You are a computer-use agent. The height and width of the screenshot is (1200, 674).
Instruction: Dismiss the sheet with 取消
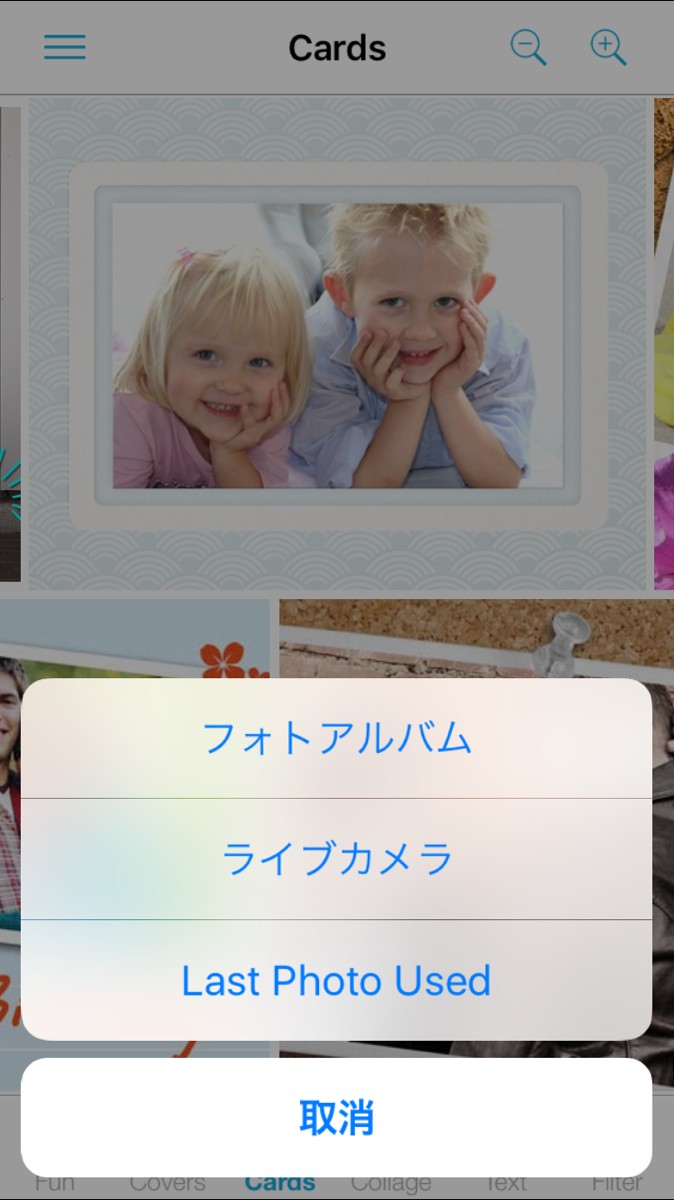(336, 1117)
